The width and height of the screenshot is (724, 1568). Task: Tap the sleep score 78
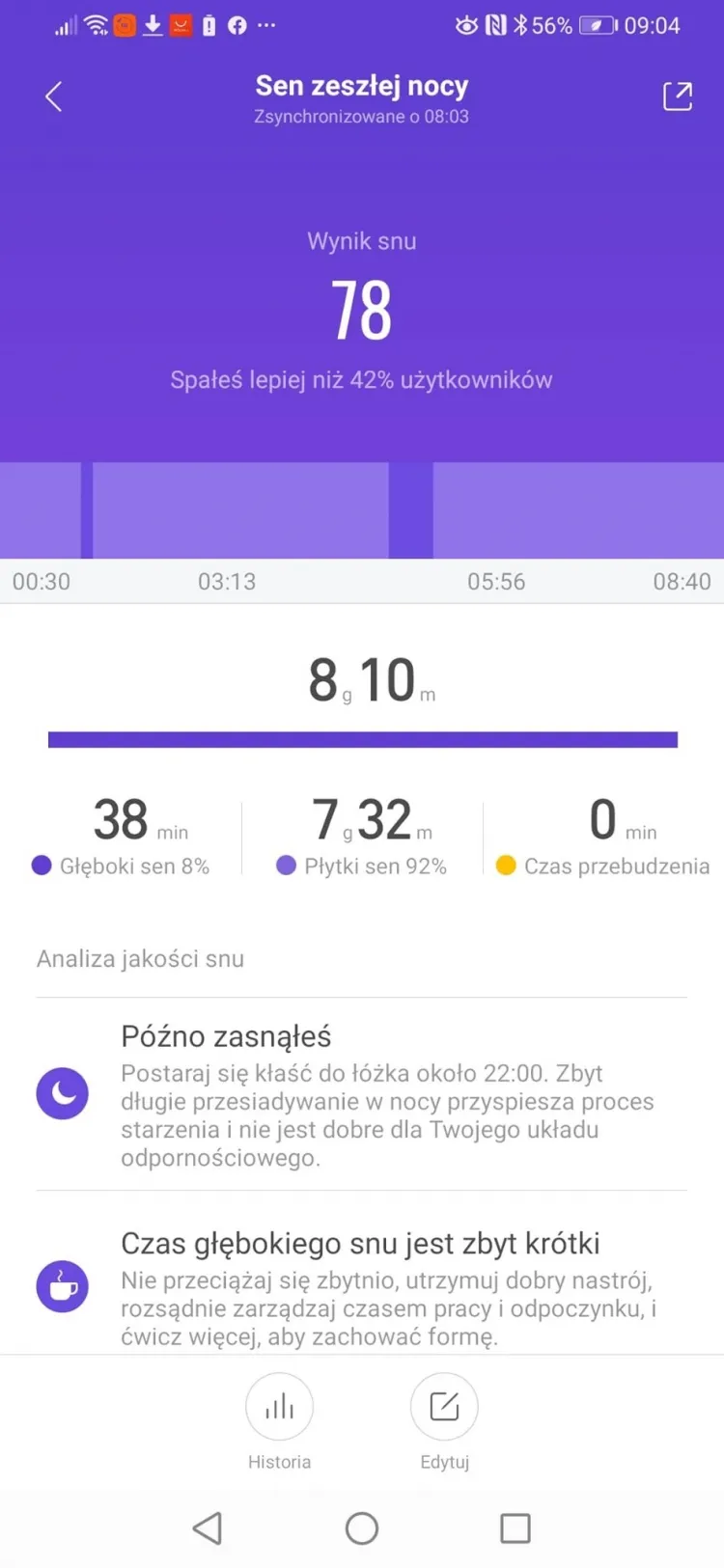click(362, 307)
